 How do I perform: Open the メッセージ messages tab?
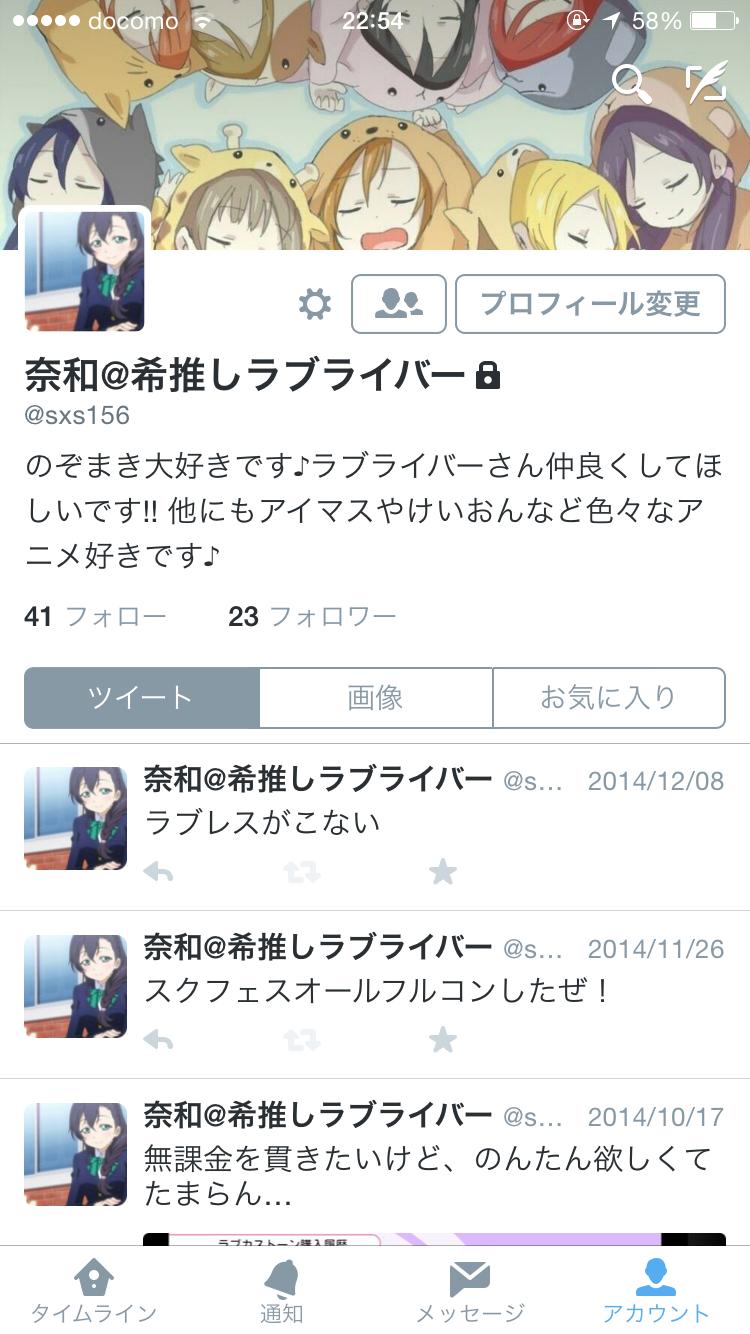(x=469, y=1291)
